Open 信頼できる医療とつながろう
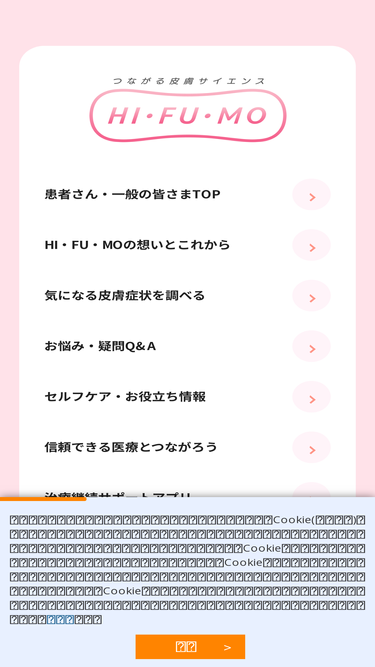 pyautogui.click(x=188, y=448)
